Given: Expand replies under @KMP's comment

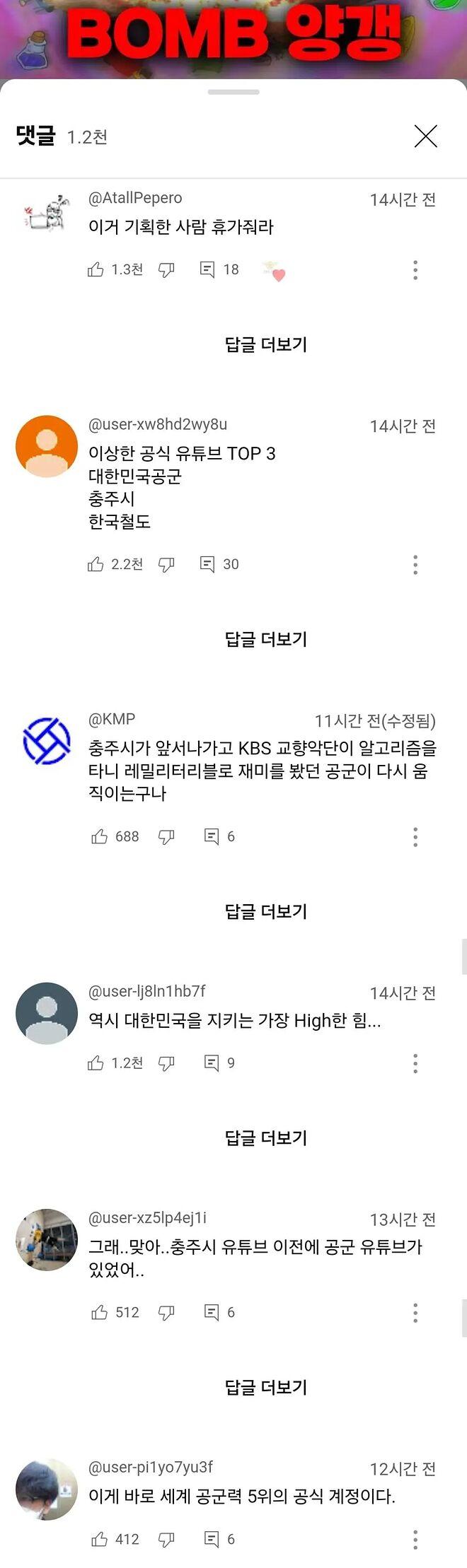Looking at the screenshot, I should [x=265, y=911].
